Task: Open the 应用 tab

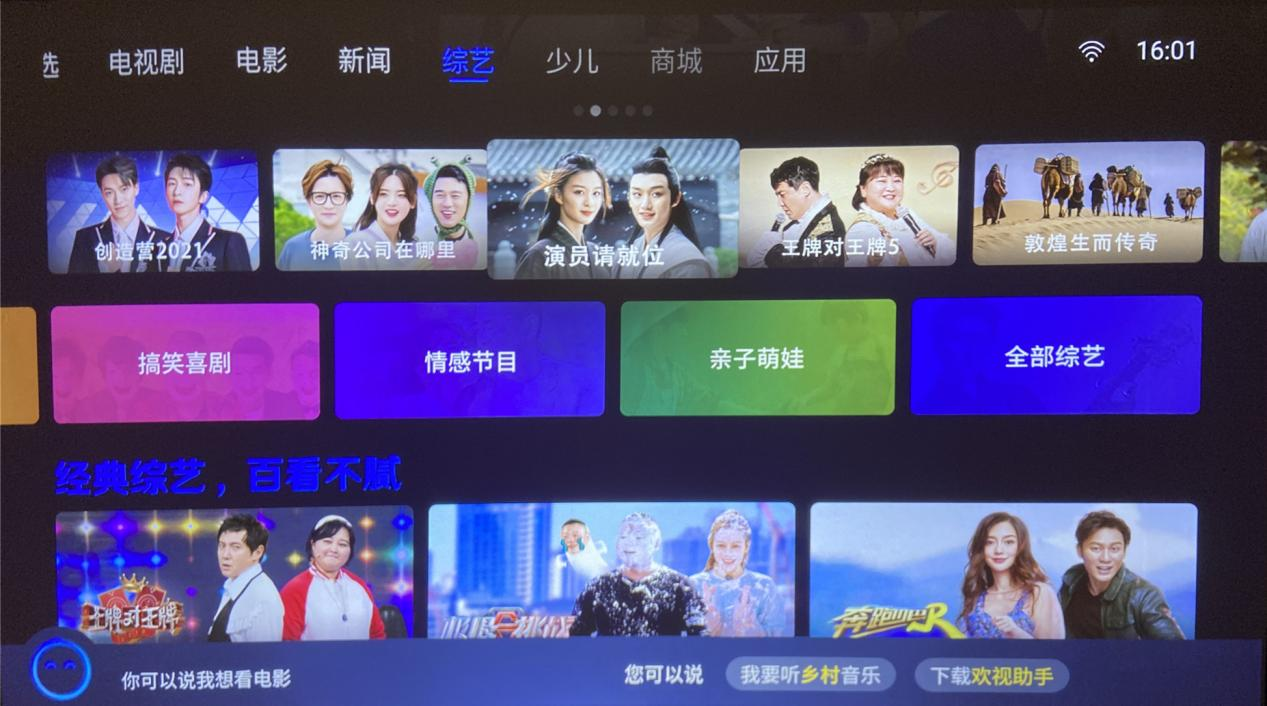Action: tap(779, 61)
